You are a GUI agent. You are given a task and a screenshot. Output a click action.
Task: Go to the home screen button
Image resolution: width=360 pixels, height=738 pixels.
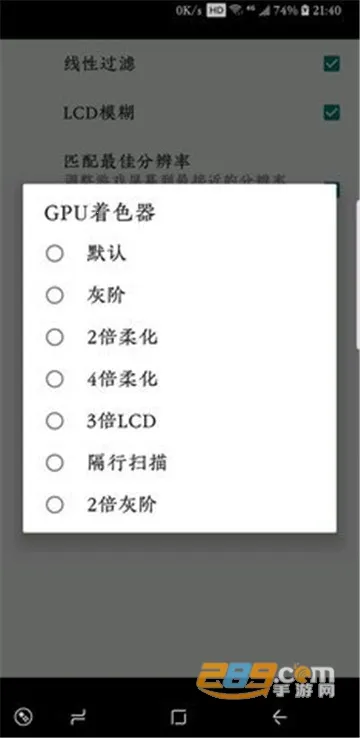point(179,717)
